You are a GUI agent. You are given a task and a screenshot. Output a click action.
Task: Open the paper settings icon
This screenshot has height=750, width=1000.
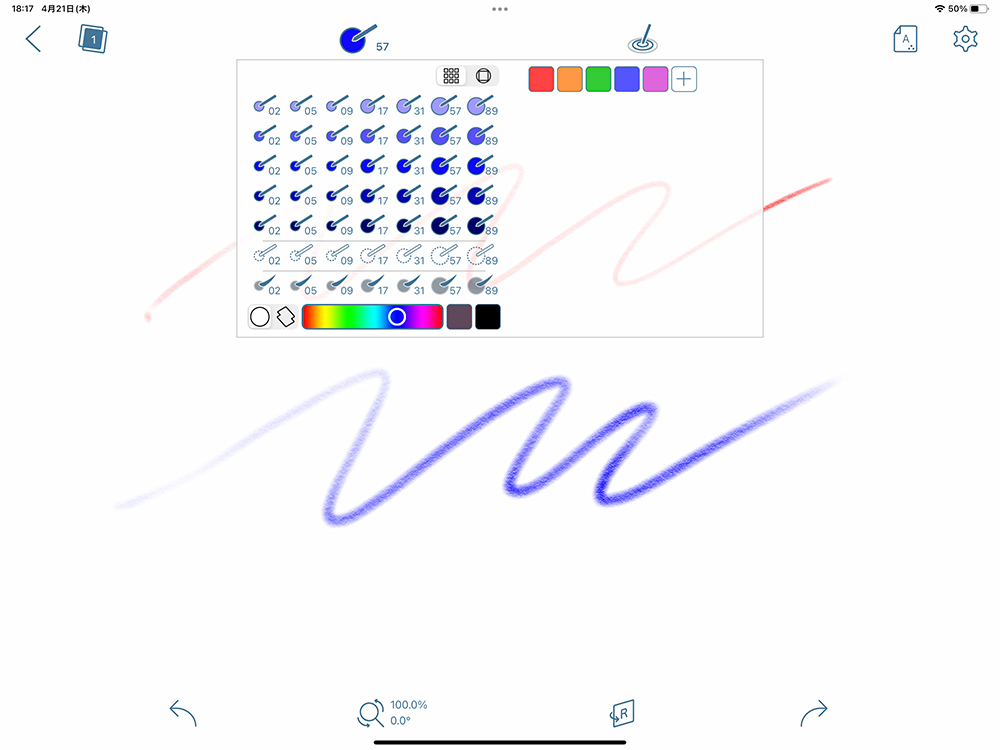pyautogui.click(x=904, y=39)
